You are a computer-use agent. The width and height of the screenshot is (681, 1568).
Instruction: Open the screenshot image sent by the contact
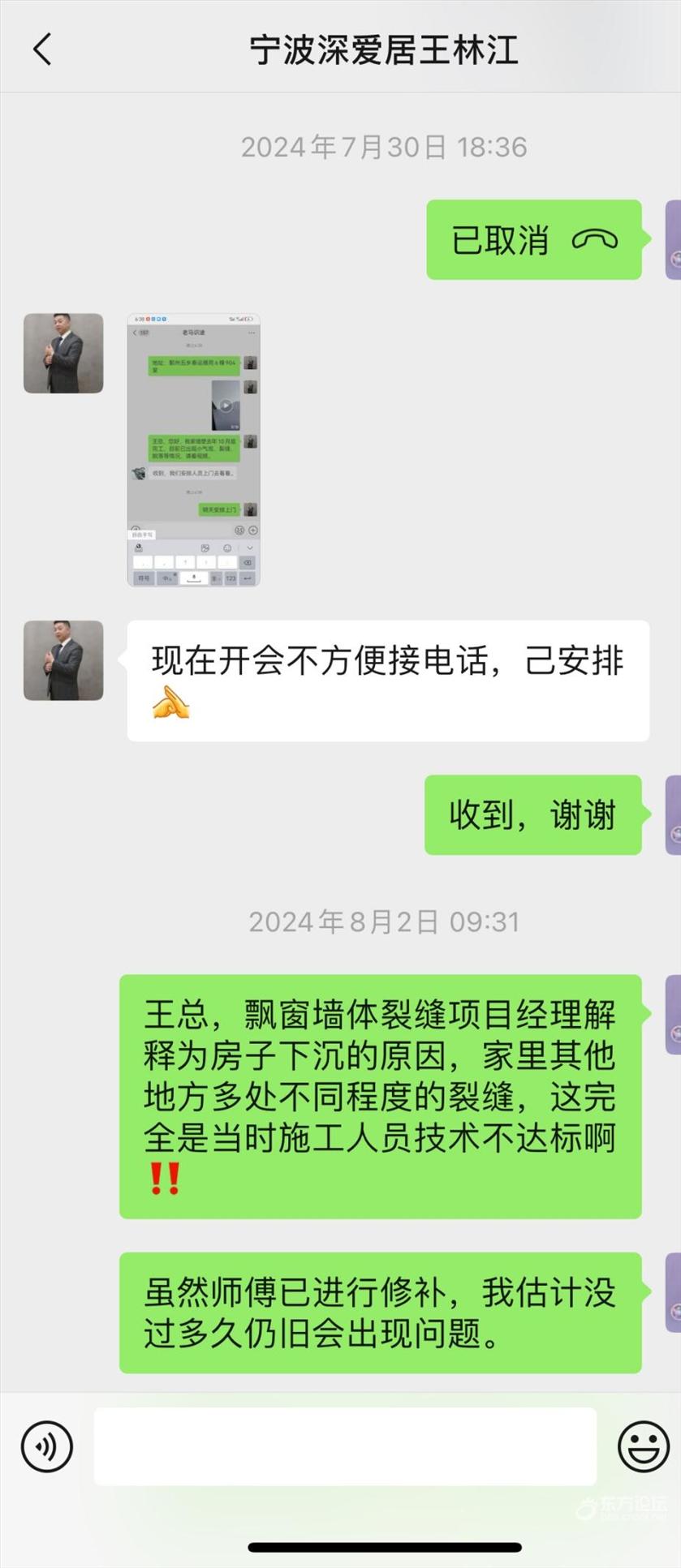[193, 449]
